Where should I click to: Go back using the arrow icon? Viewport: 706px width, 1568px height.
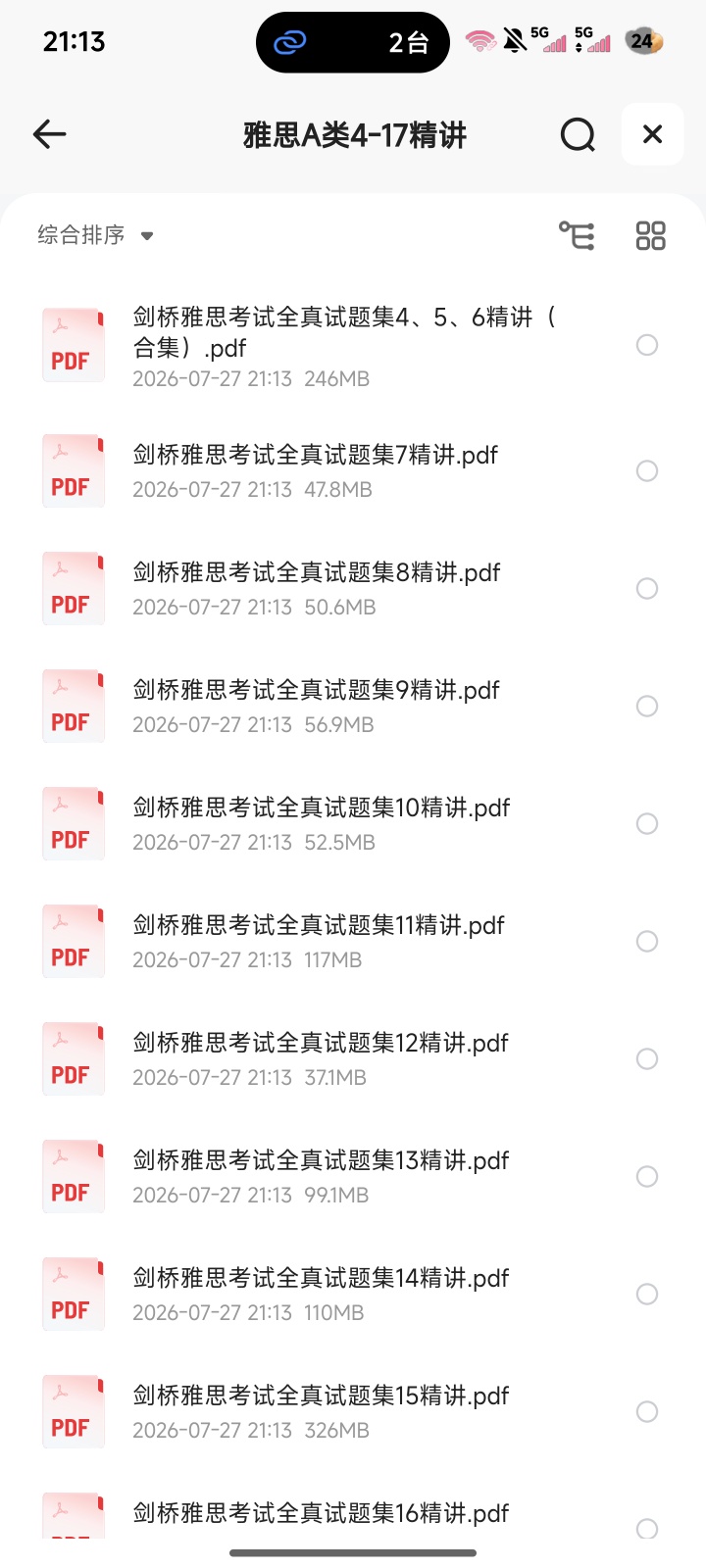tap(49, 134)
